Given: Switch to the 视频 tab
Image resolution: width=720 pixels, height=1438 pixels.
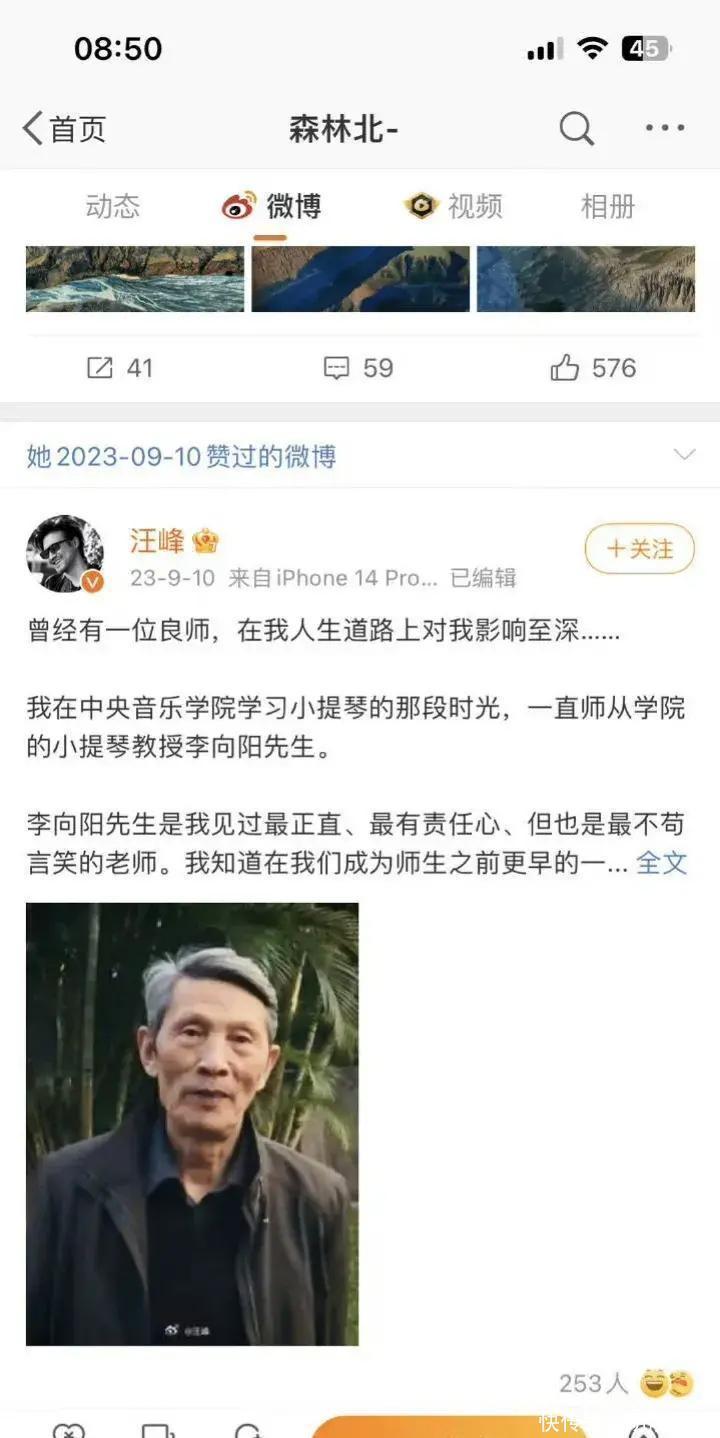Looking at the screenshot, I should (455, 207).
